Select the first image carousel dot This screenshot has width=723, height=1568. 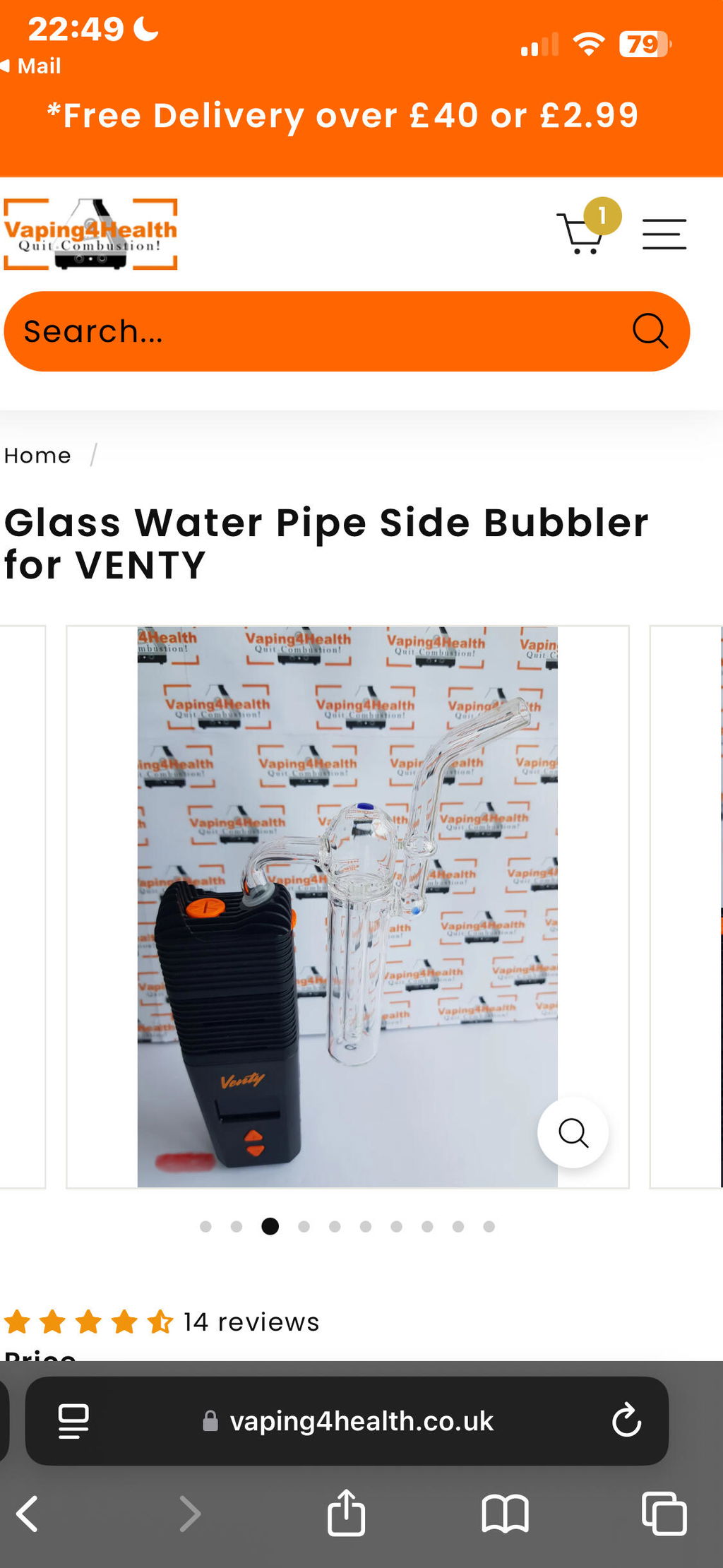(205, 1227)
